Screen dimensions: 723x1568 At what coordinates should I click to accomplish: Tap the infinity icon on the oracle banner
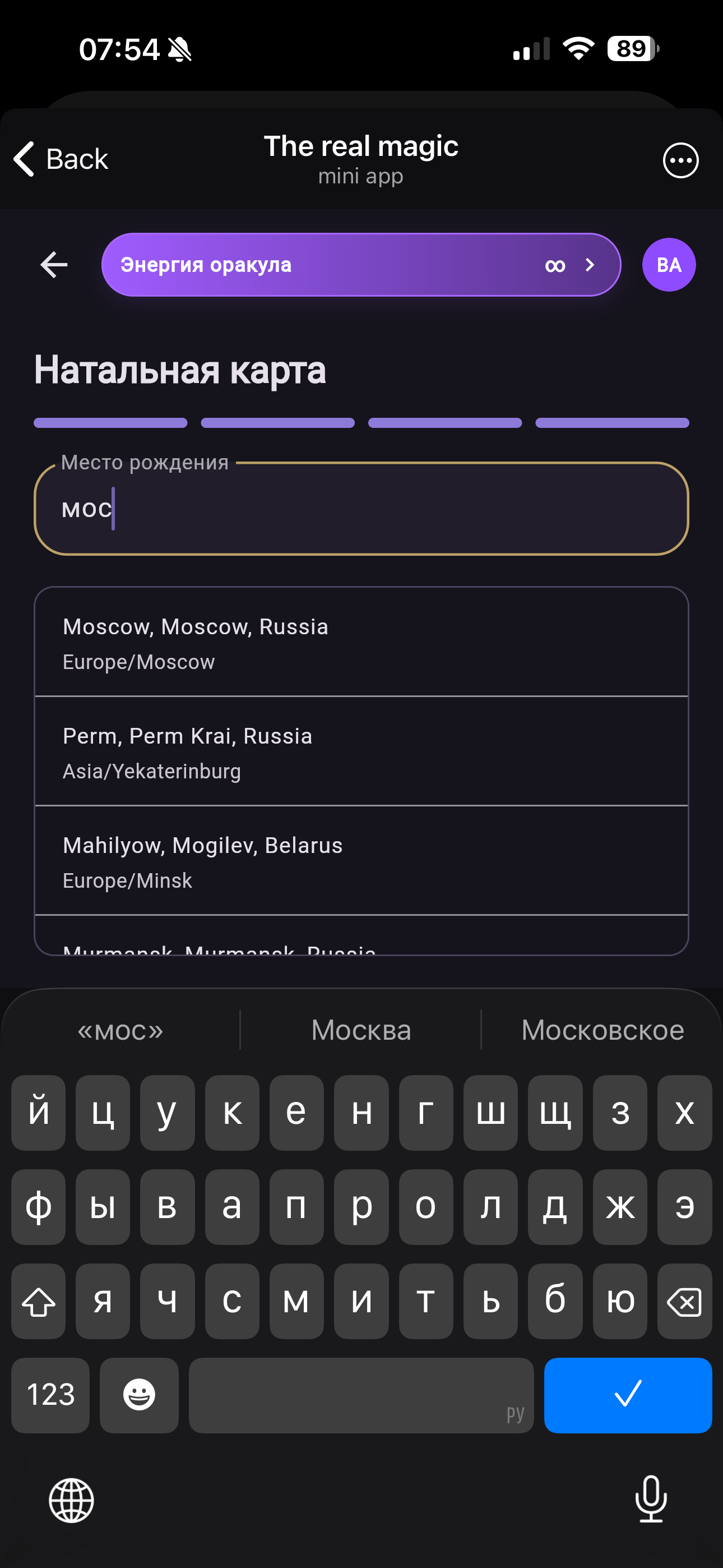tap(555, 265)
